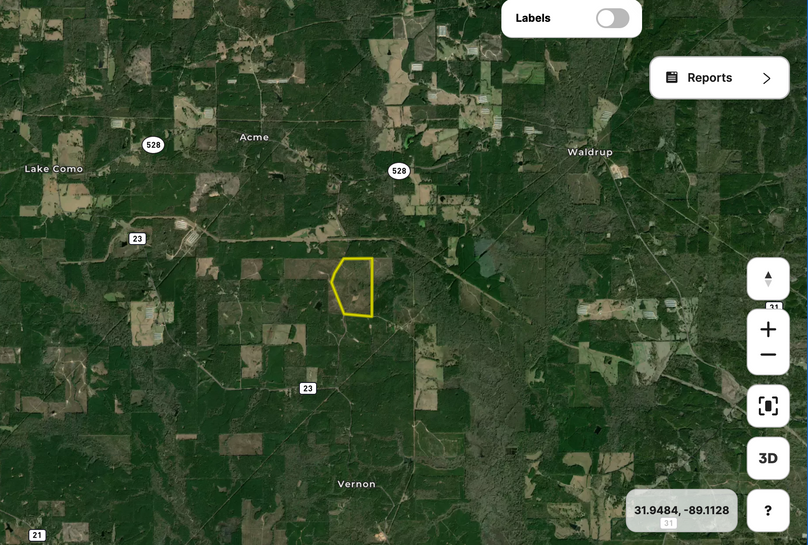Center map on the parcel boundary
This screenshot has height=545, width=808.
tap(768, 406)
